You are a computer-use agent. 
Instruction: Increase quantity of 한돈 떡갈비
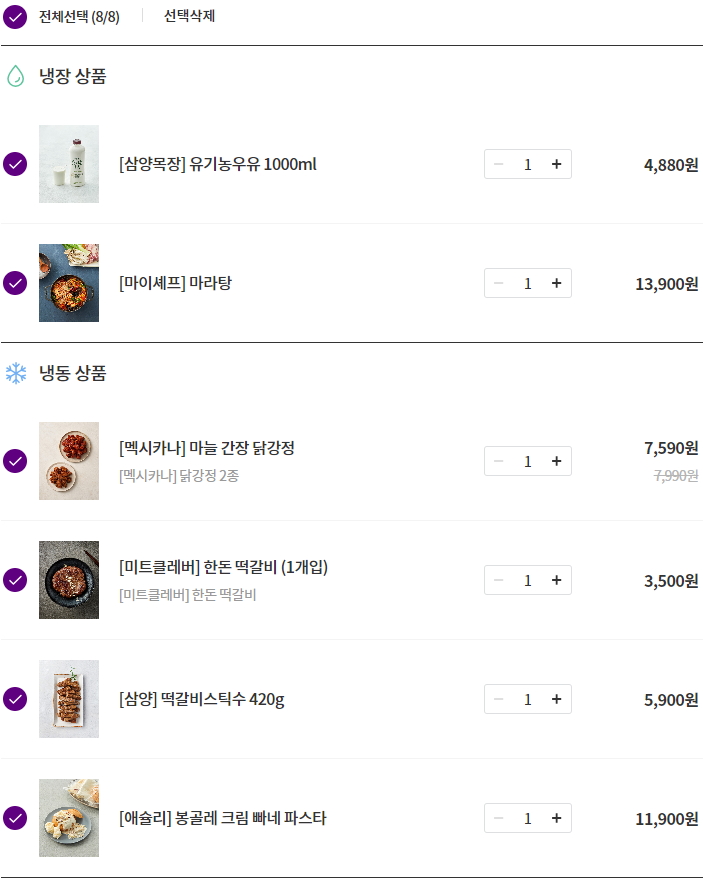(x=556, y=580)
